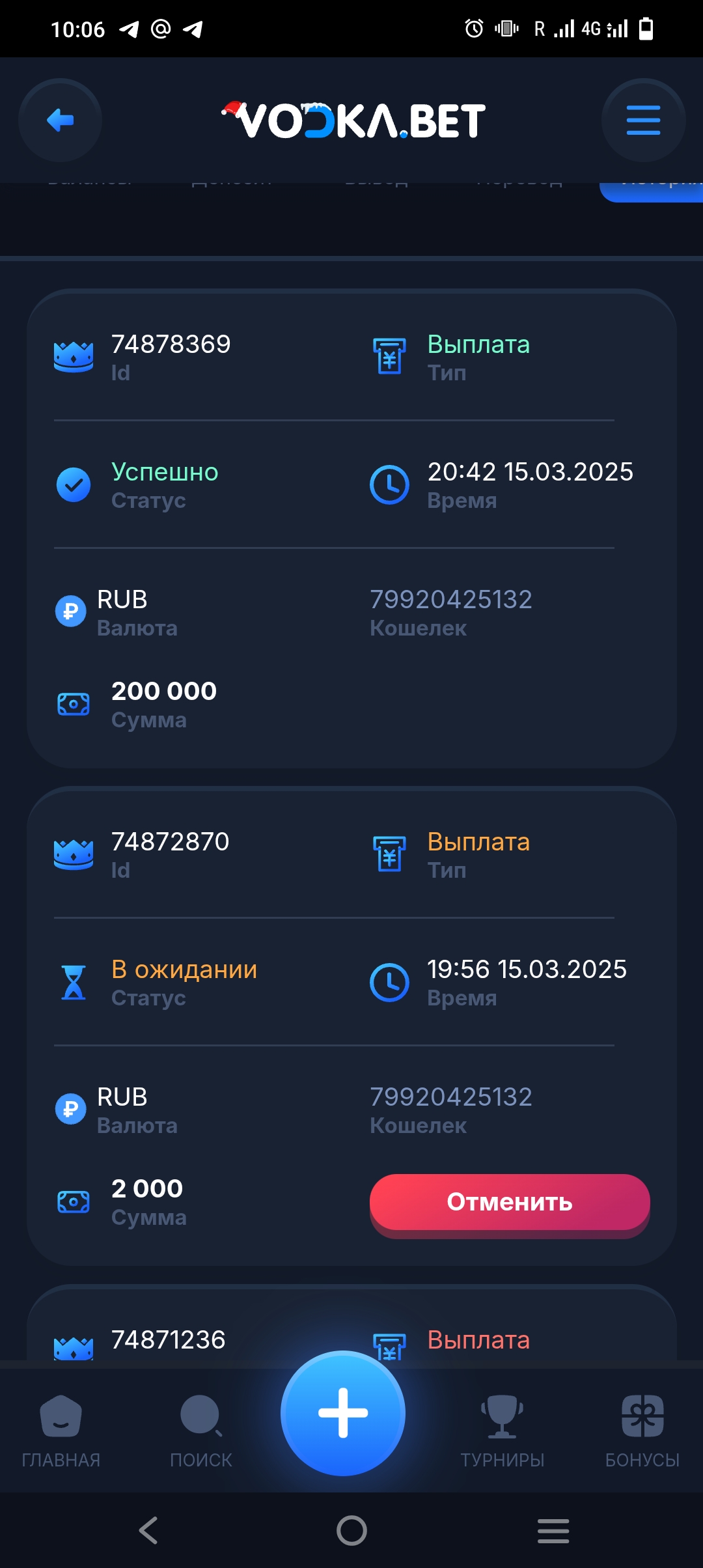Tap the system back button
The height and width of the screenshot is (1568, 703).
tap(148, 1530)
